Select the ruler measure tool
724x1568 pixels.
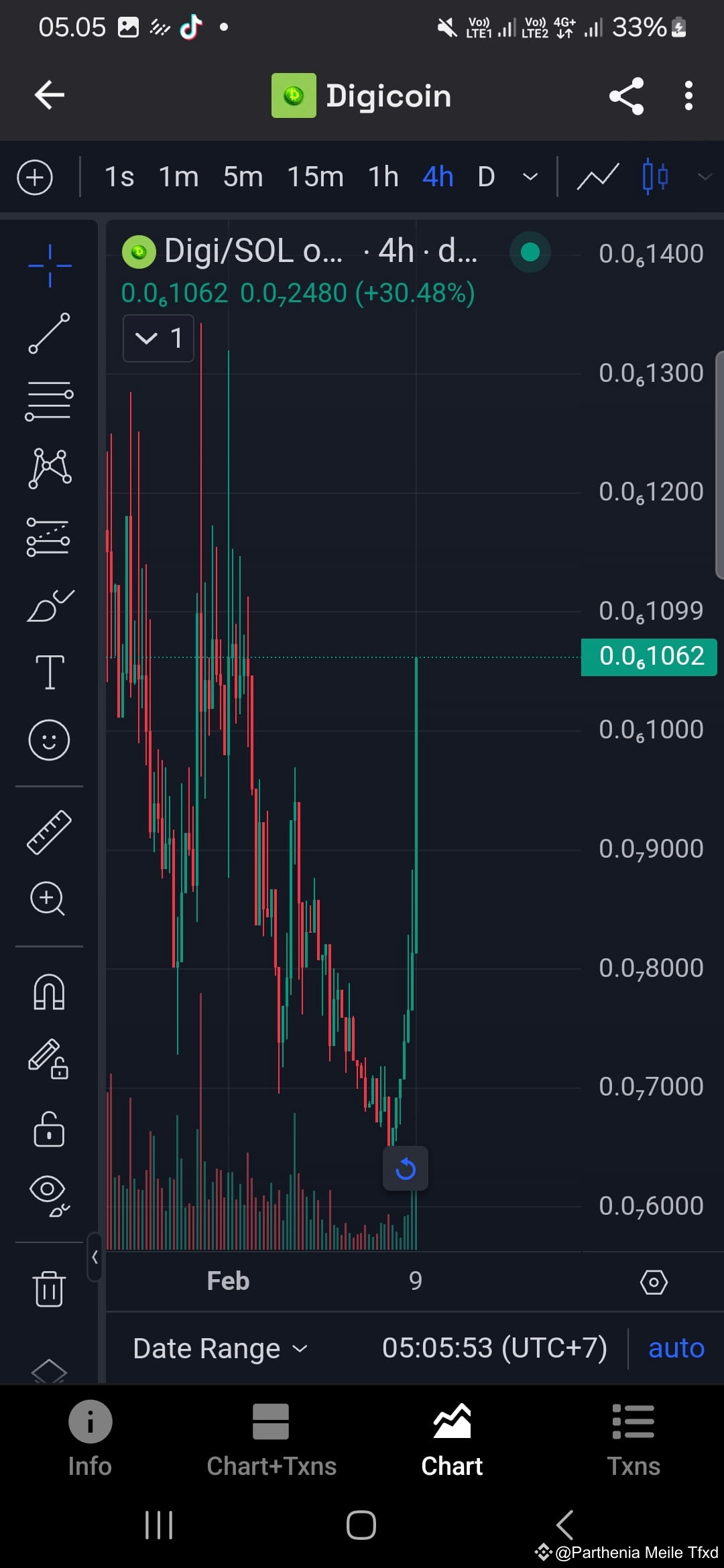click(49, 831)
